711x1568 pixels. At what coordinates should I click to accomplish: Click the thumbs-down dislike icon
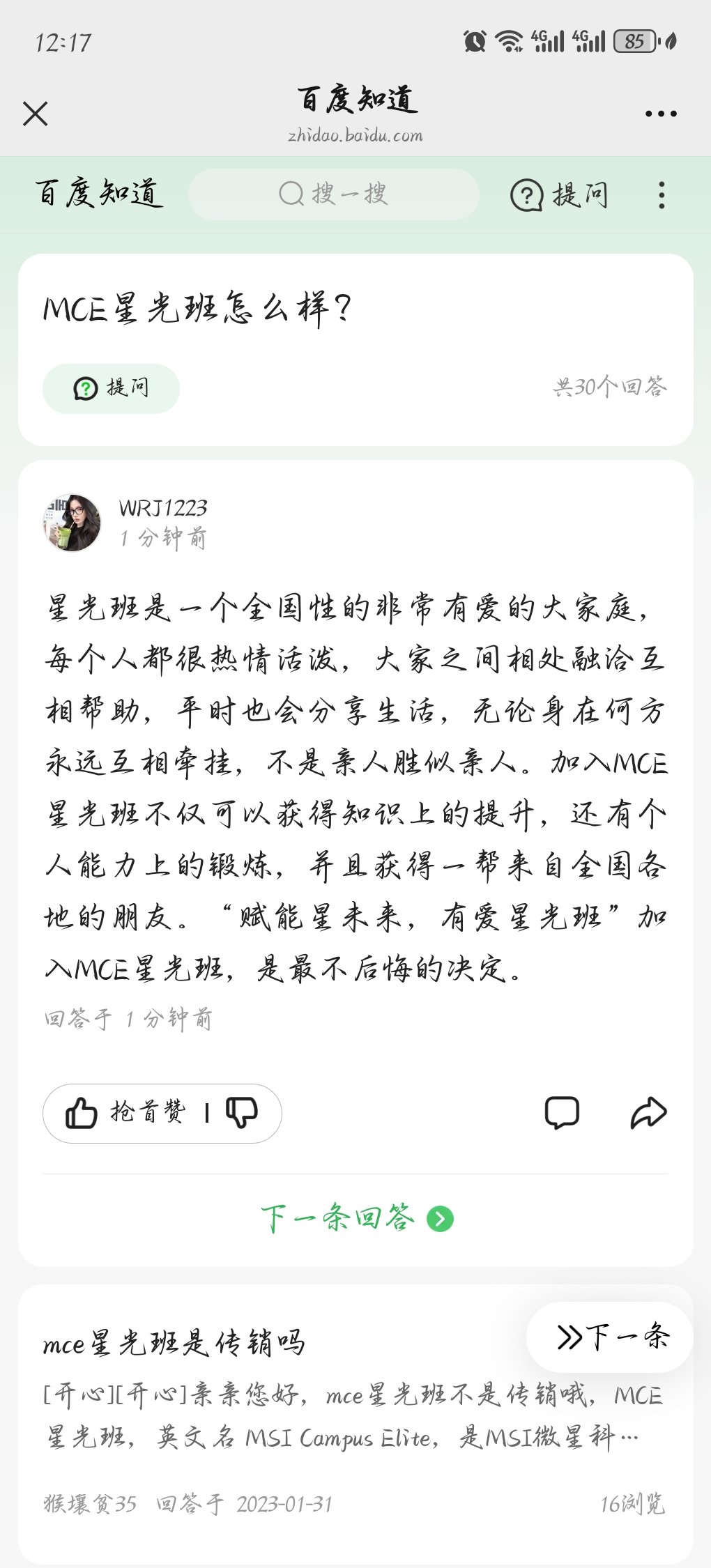(243, 1113)
